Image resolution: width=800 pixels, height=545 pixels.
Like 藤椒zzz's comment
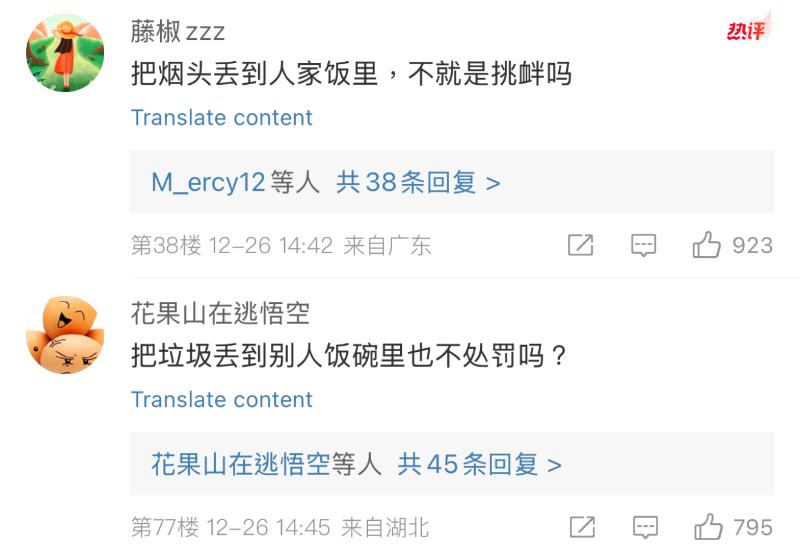tap(708, 245)
